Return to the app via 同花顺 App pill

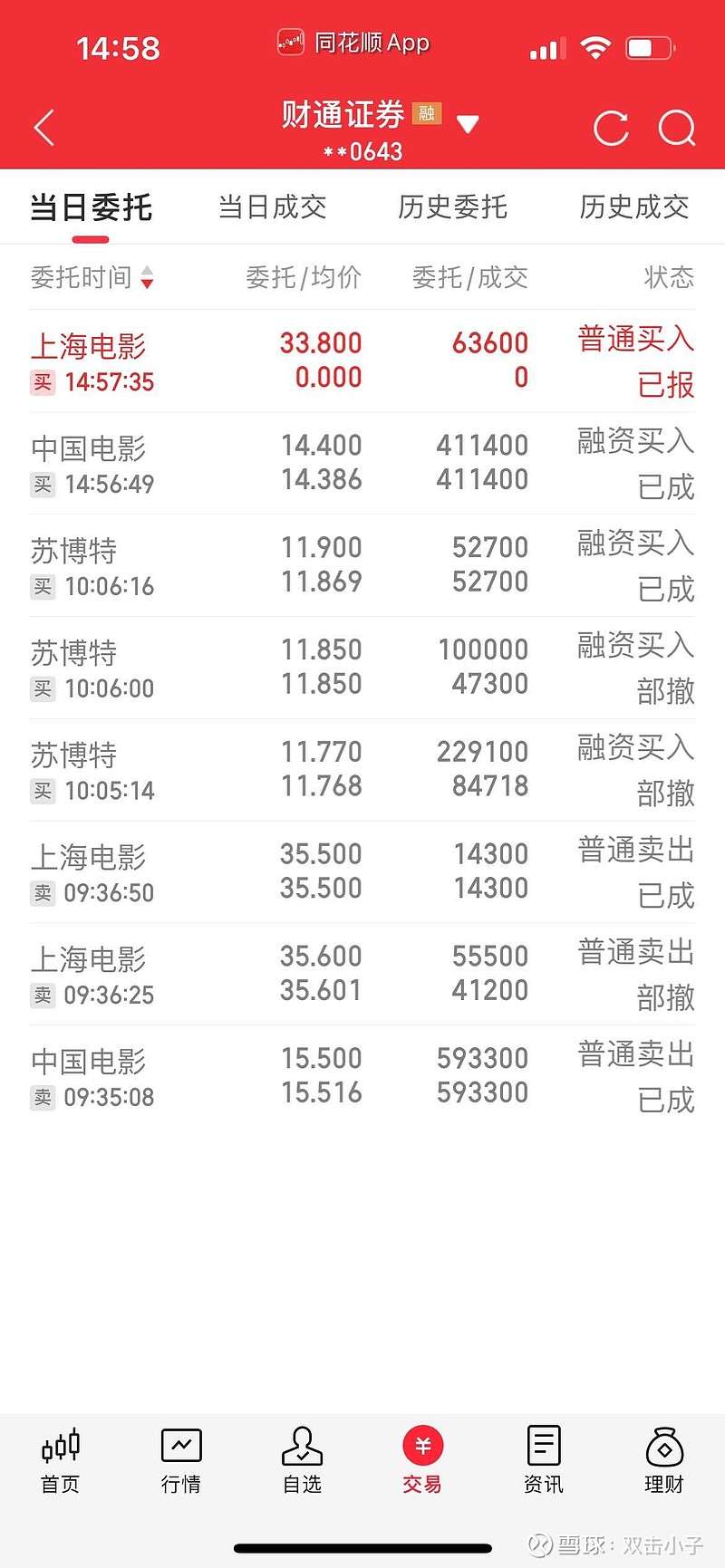click(x=353, y=43)
